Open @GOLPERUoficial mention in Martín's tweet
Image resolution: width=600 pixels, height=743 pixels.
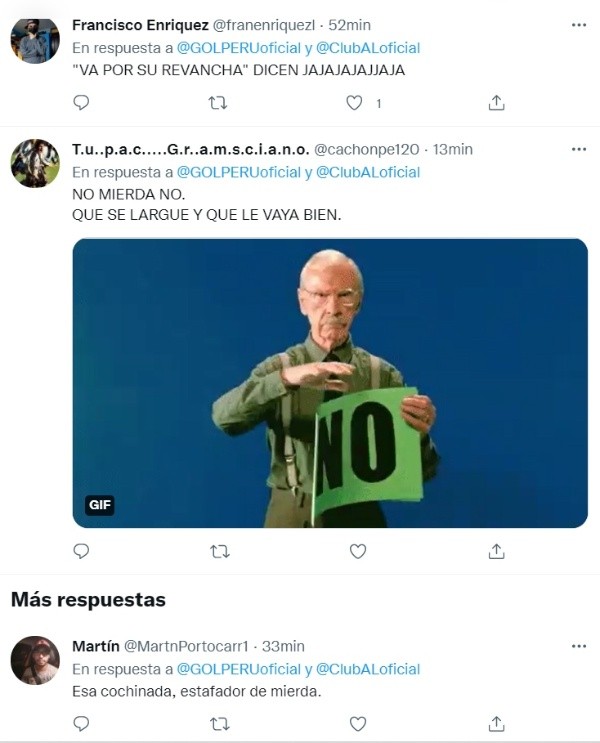point(238,669)
